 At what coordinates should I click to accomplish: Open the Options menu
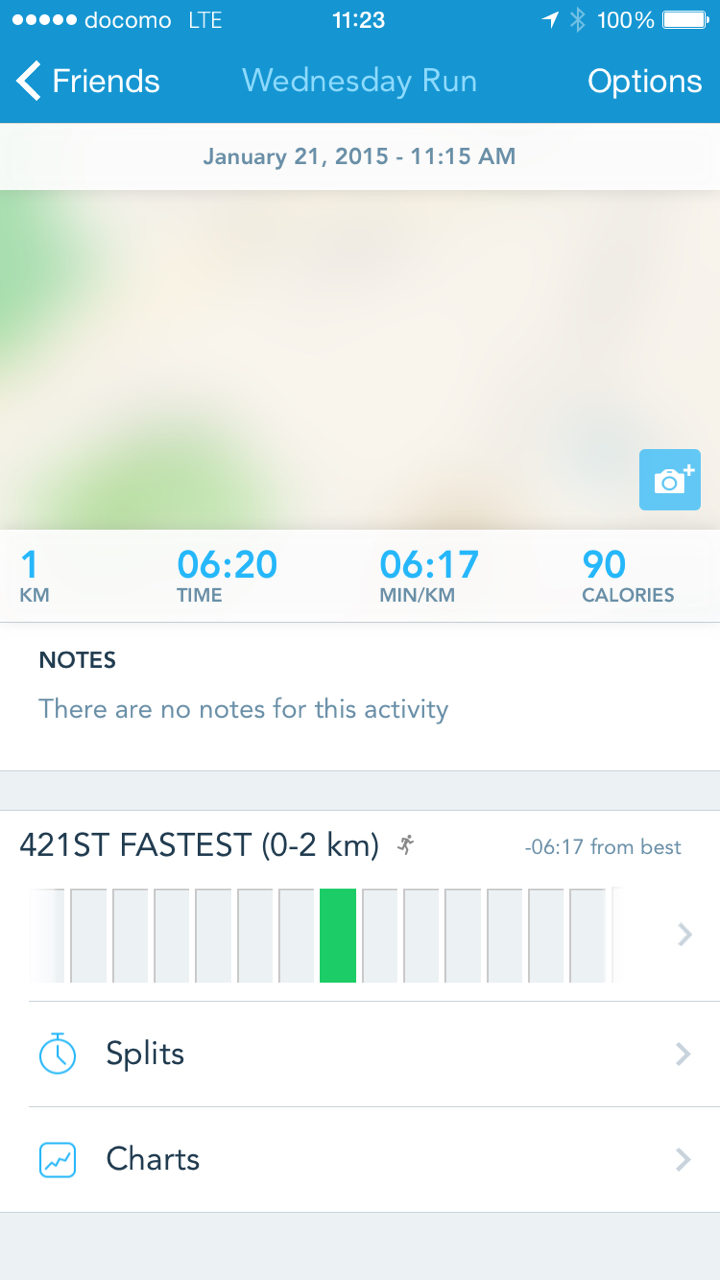click(x=644, y=81)
